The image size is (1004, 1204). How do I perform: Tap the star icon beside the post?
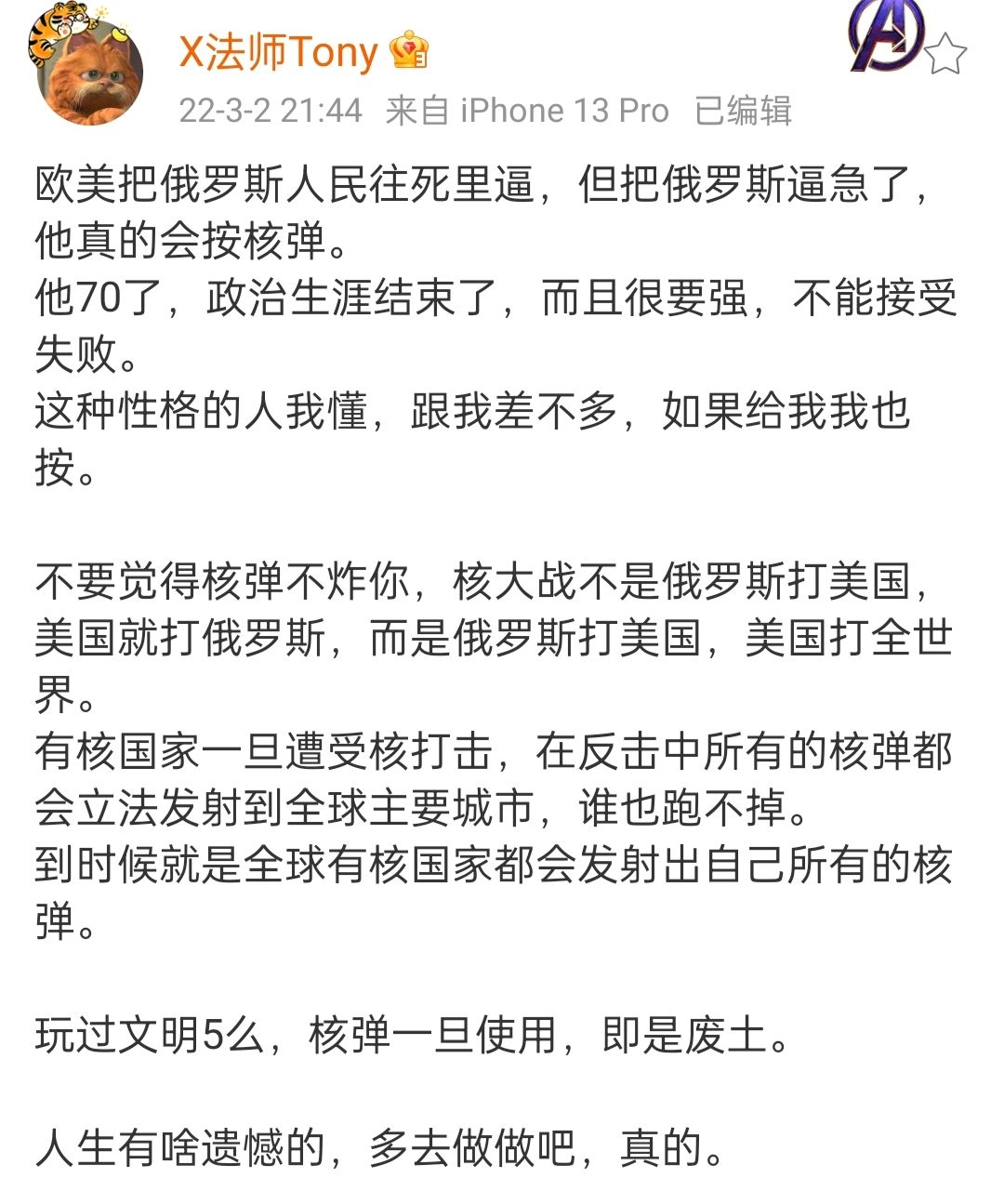click(945, 53)
